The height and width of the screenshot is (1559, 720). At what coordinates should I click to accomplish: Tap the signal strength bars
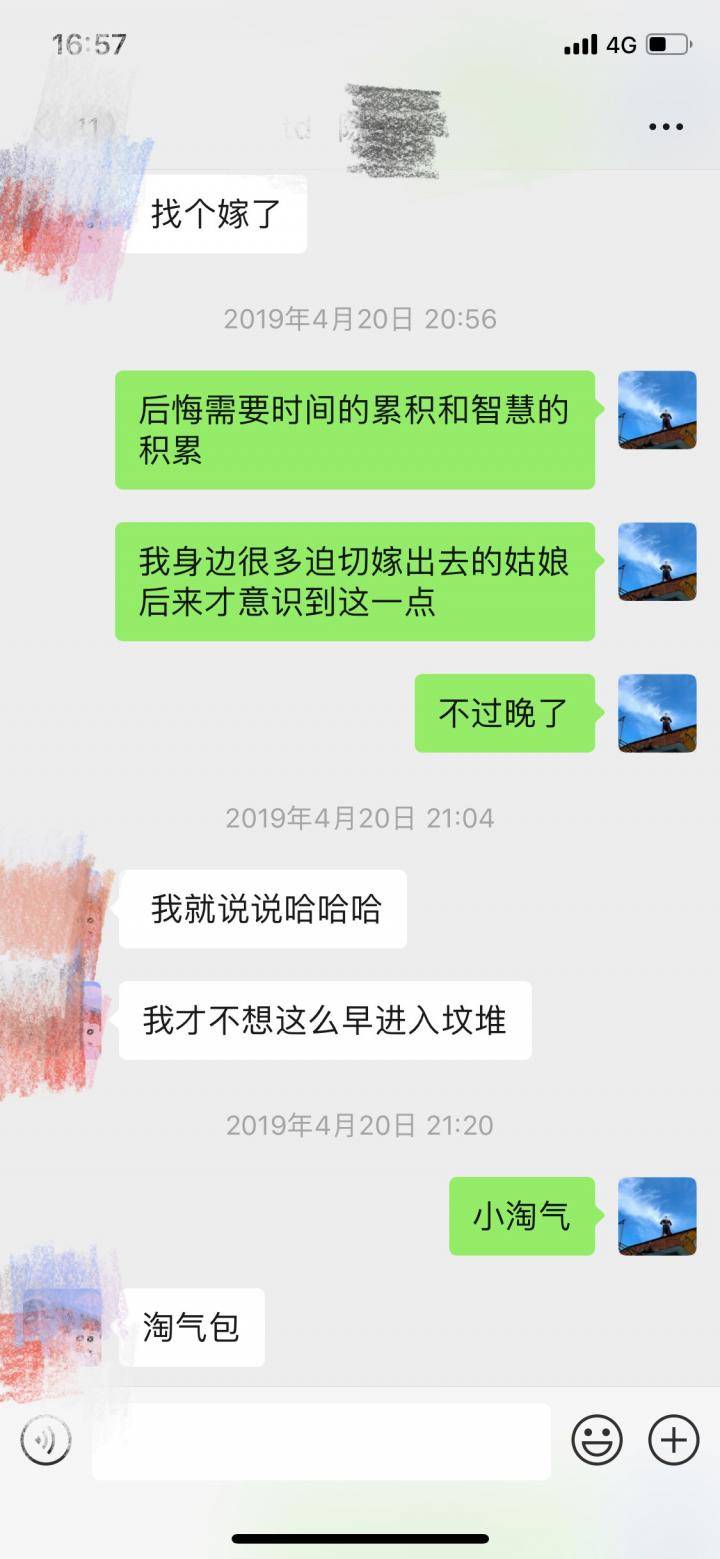[582, 44]
